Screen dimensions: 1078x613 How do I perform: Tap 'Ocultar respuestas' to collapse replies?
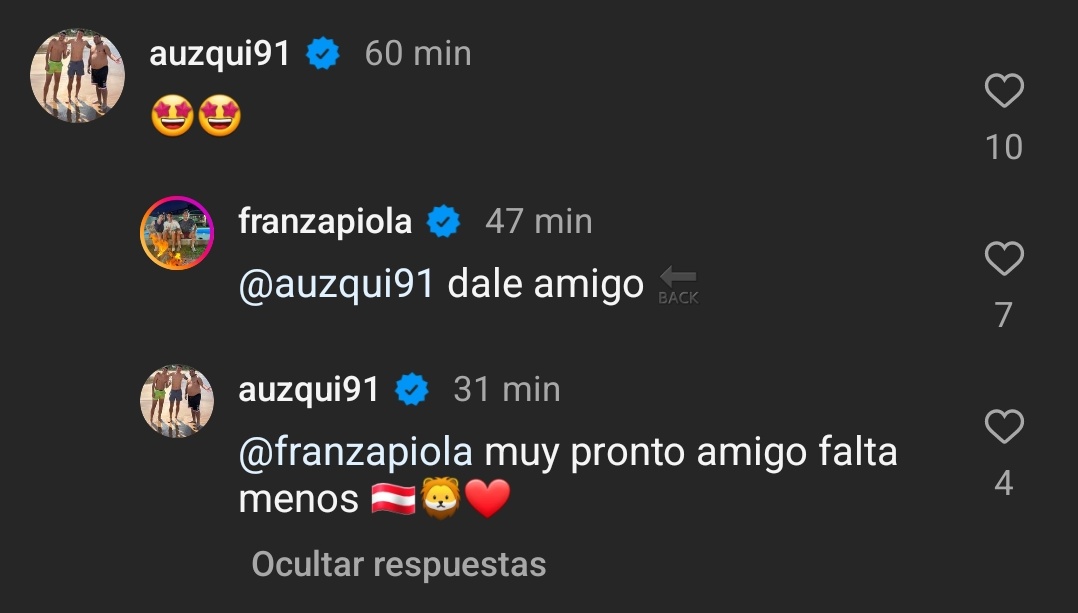[398, 564]
